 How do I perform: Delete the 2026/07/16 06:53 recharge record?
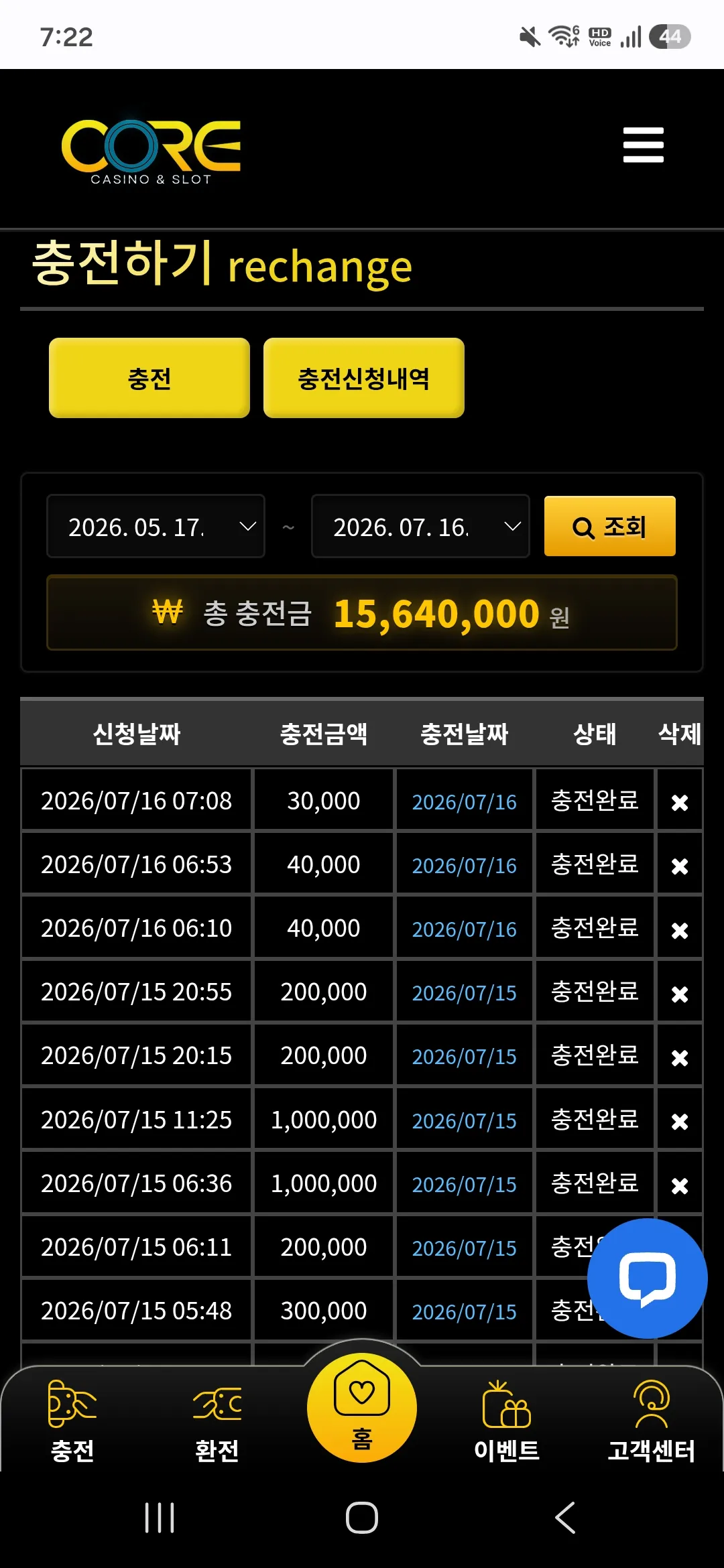(x=680, y=866)
